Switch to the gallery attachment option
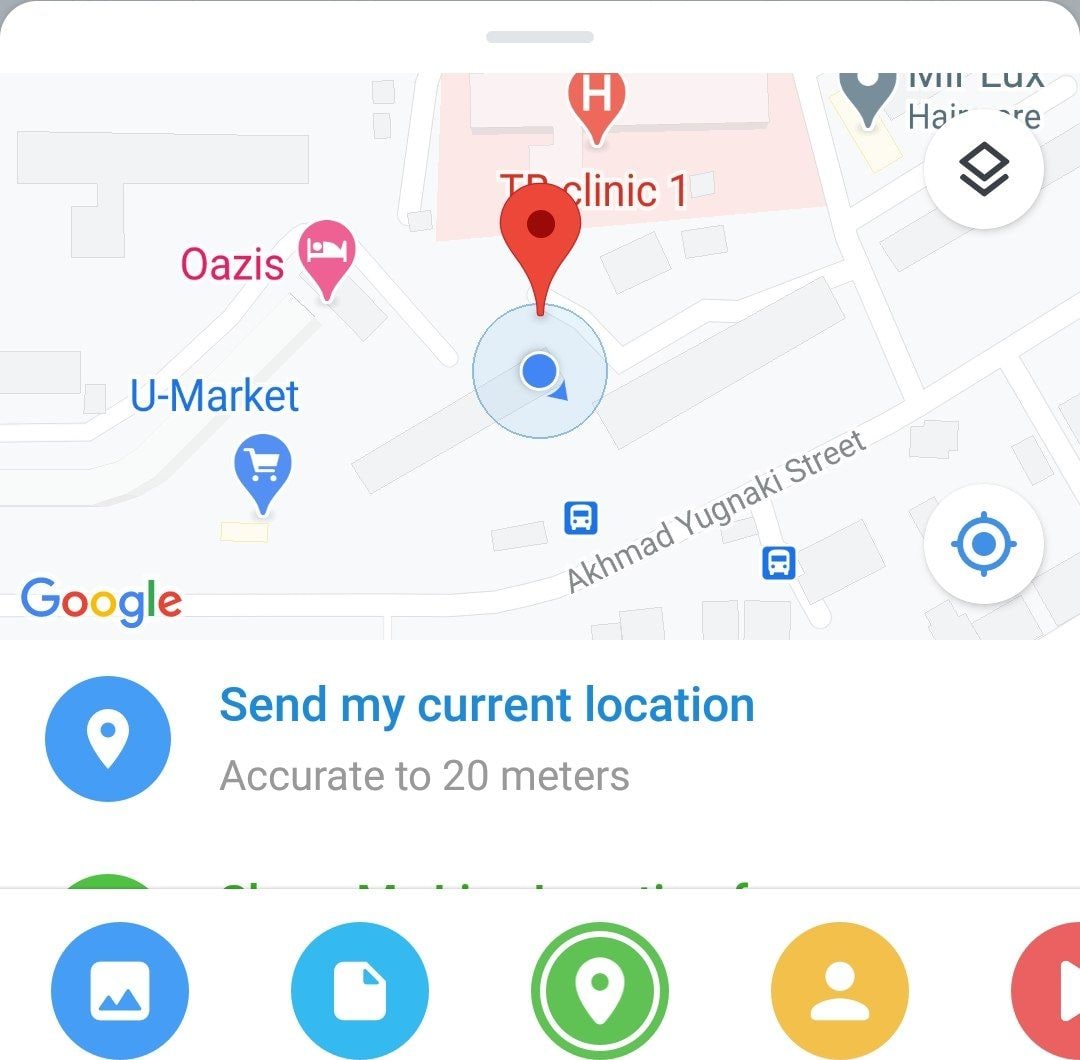1080x1060 pixels. click(x=120, y=990)
